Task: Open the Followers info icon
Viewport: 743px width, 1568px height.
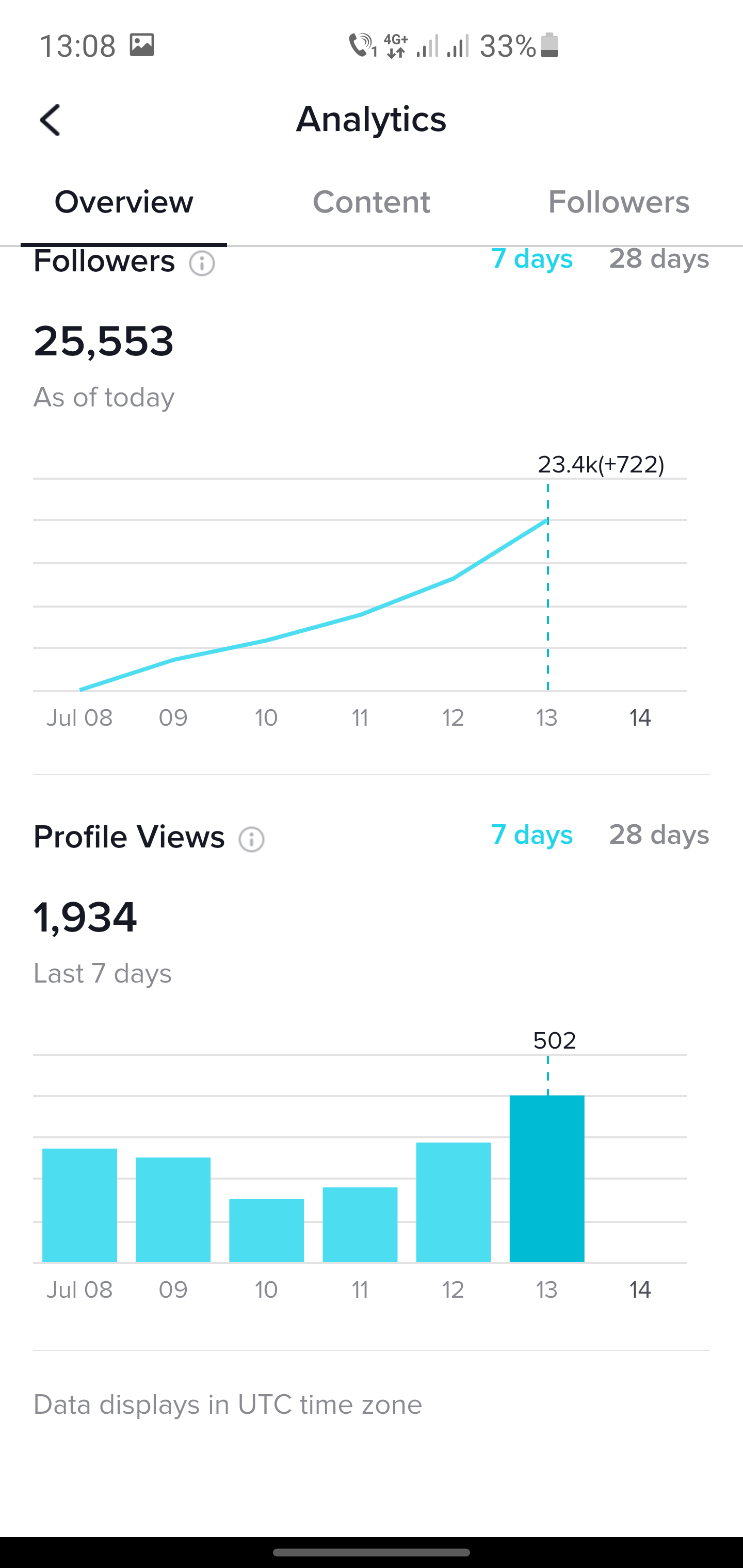Action: [202, 264]
